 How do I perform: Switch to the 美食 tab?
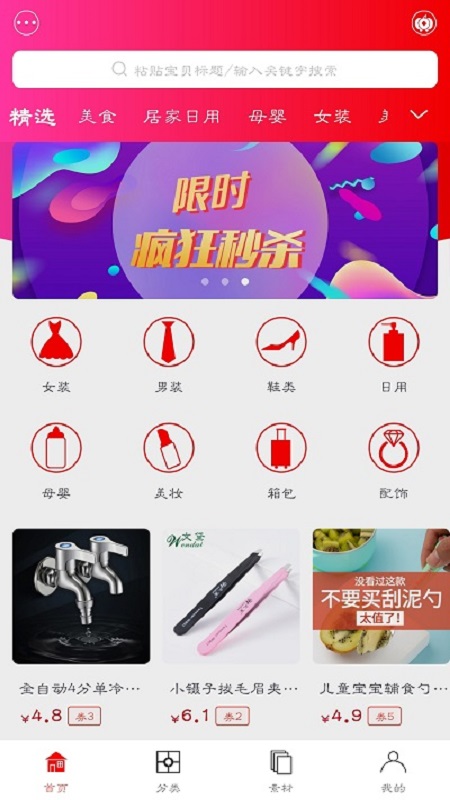click(97, 117)
